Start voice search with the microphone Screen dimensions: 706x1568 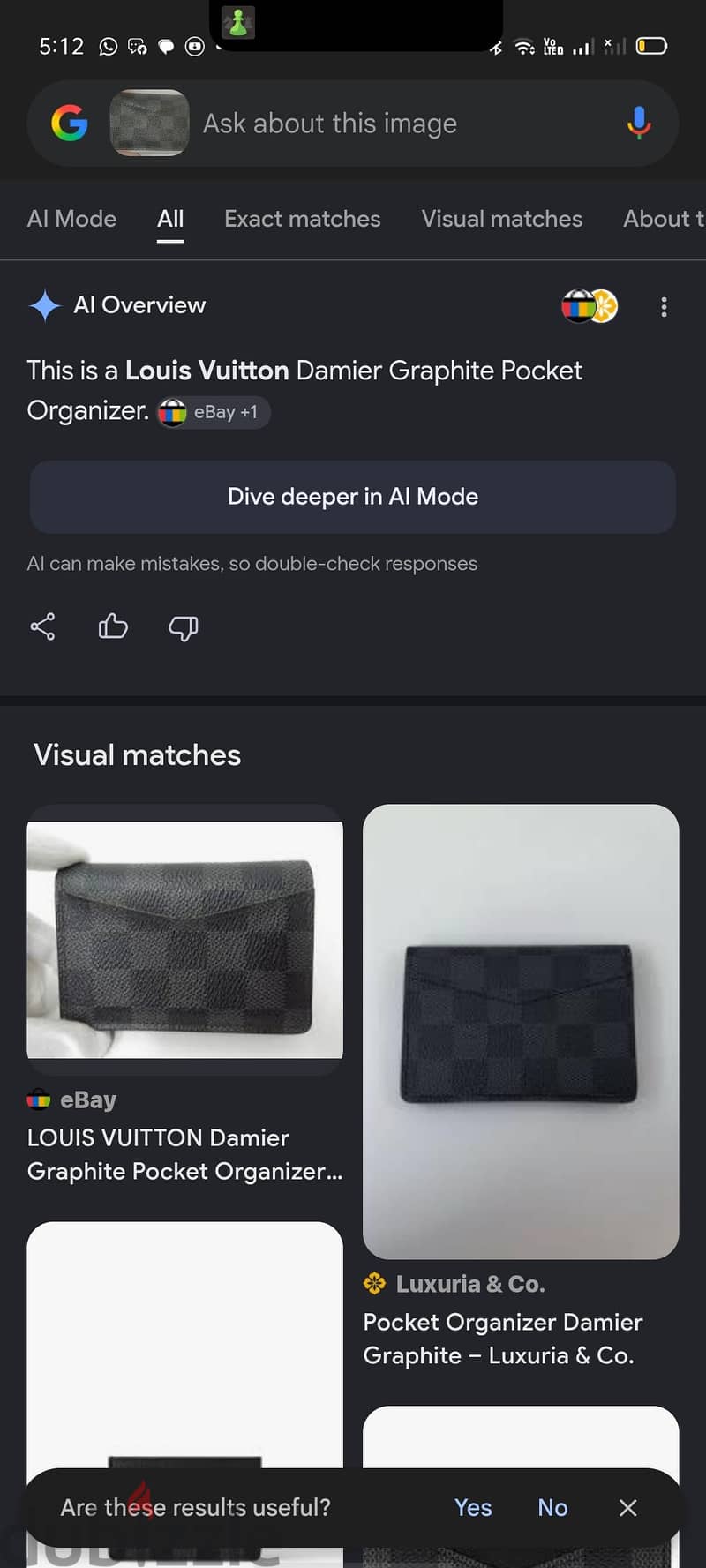639,124
